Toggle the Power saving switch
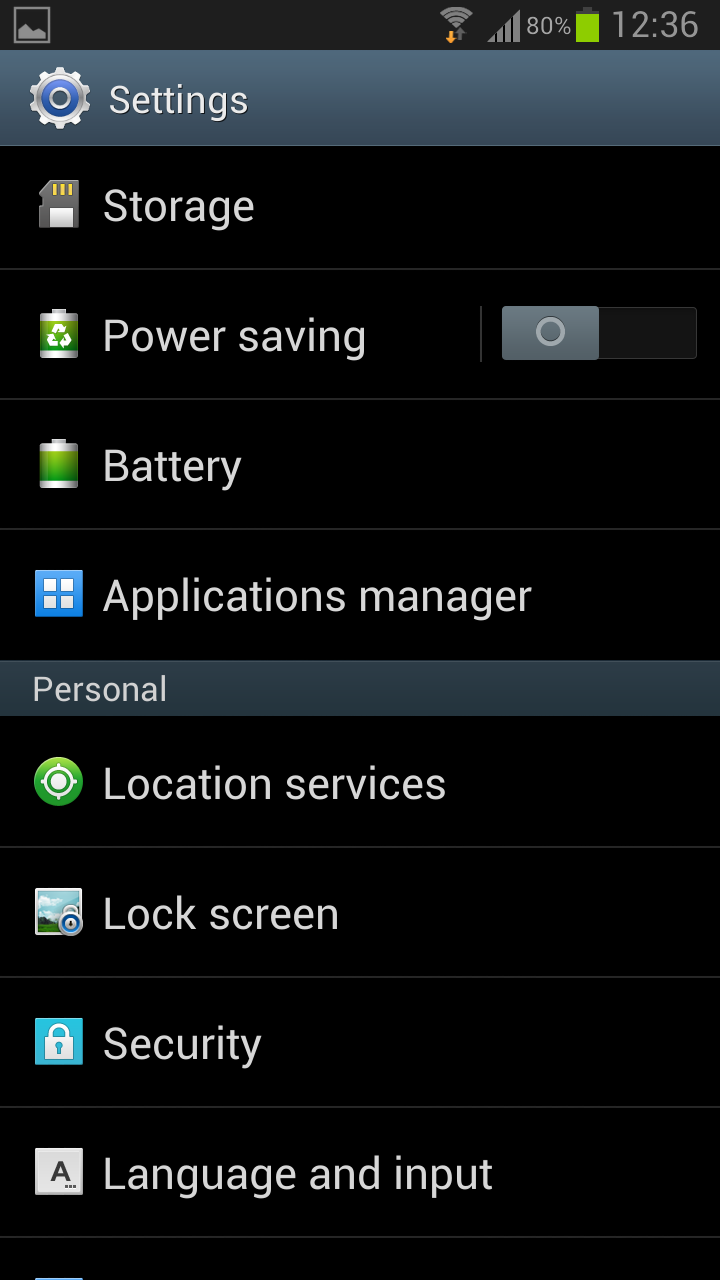This screenshot has height=1280, width=720. click(598, 333)
